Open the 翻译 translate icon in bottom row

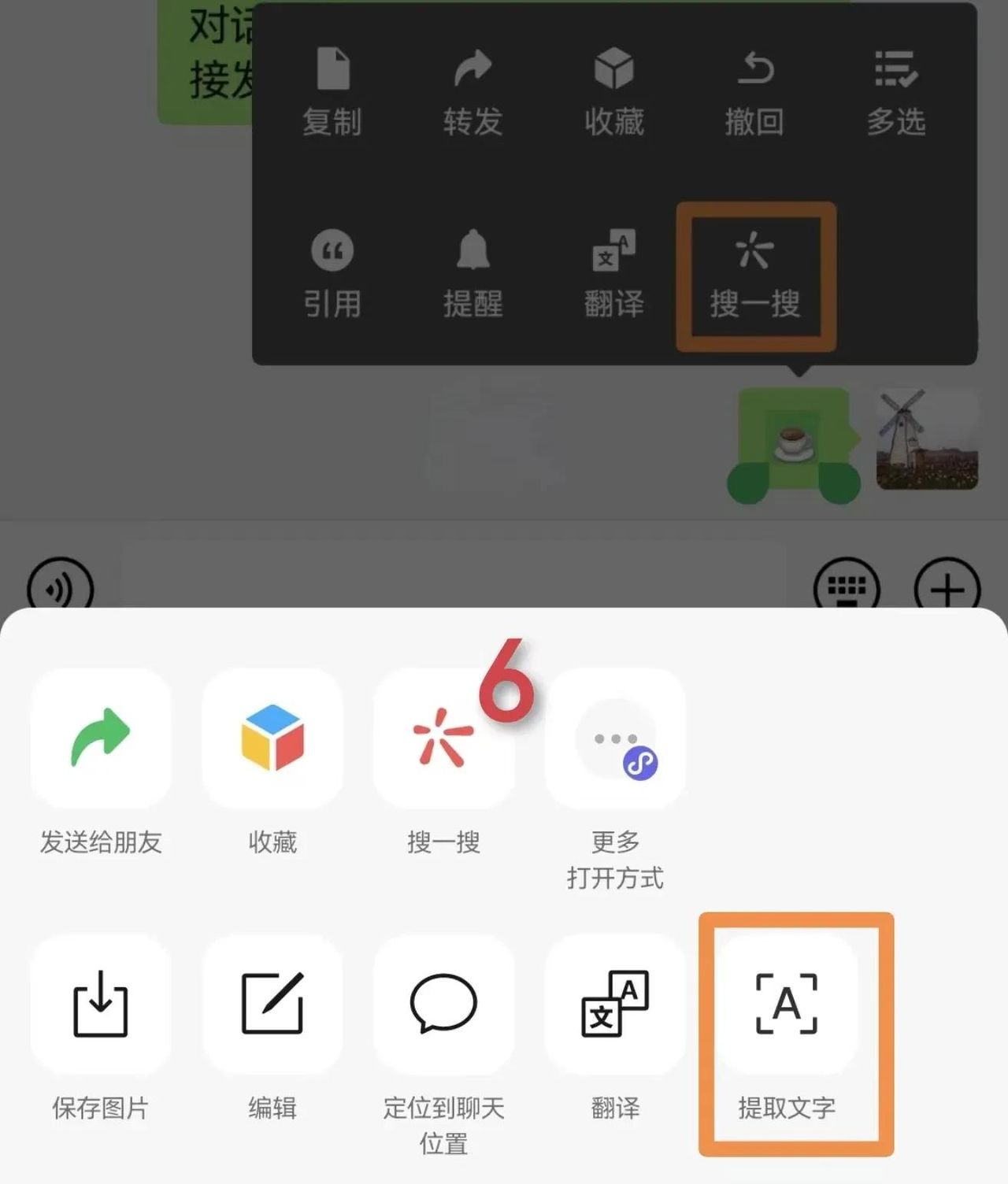point(615,1005)
